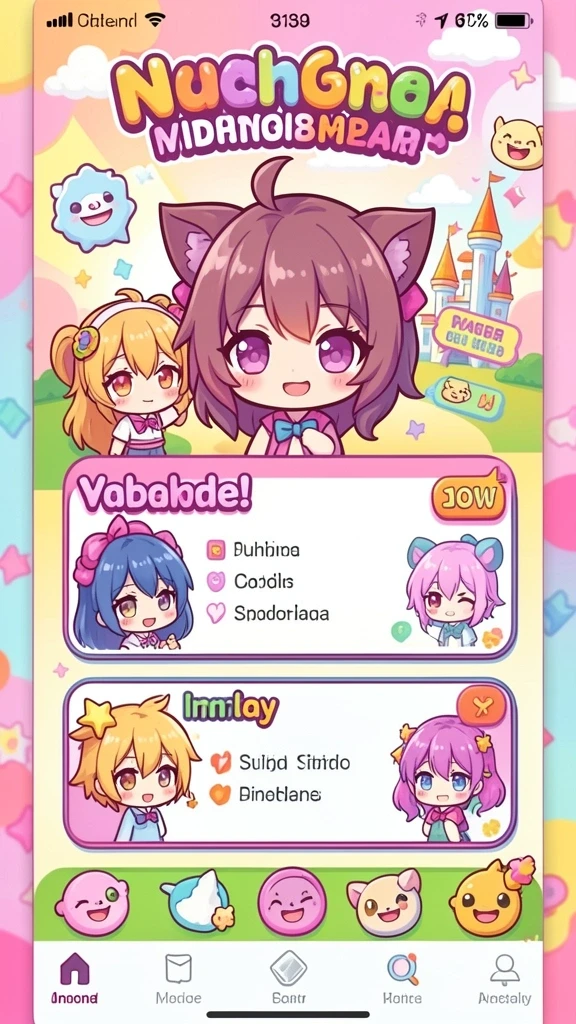Image resolution: width=576 pixels, height=1024 pixels.
Task: Switch to the Modoe tab
Action: coord(178,978)
